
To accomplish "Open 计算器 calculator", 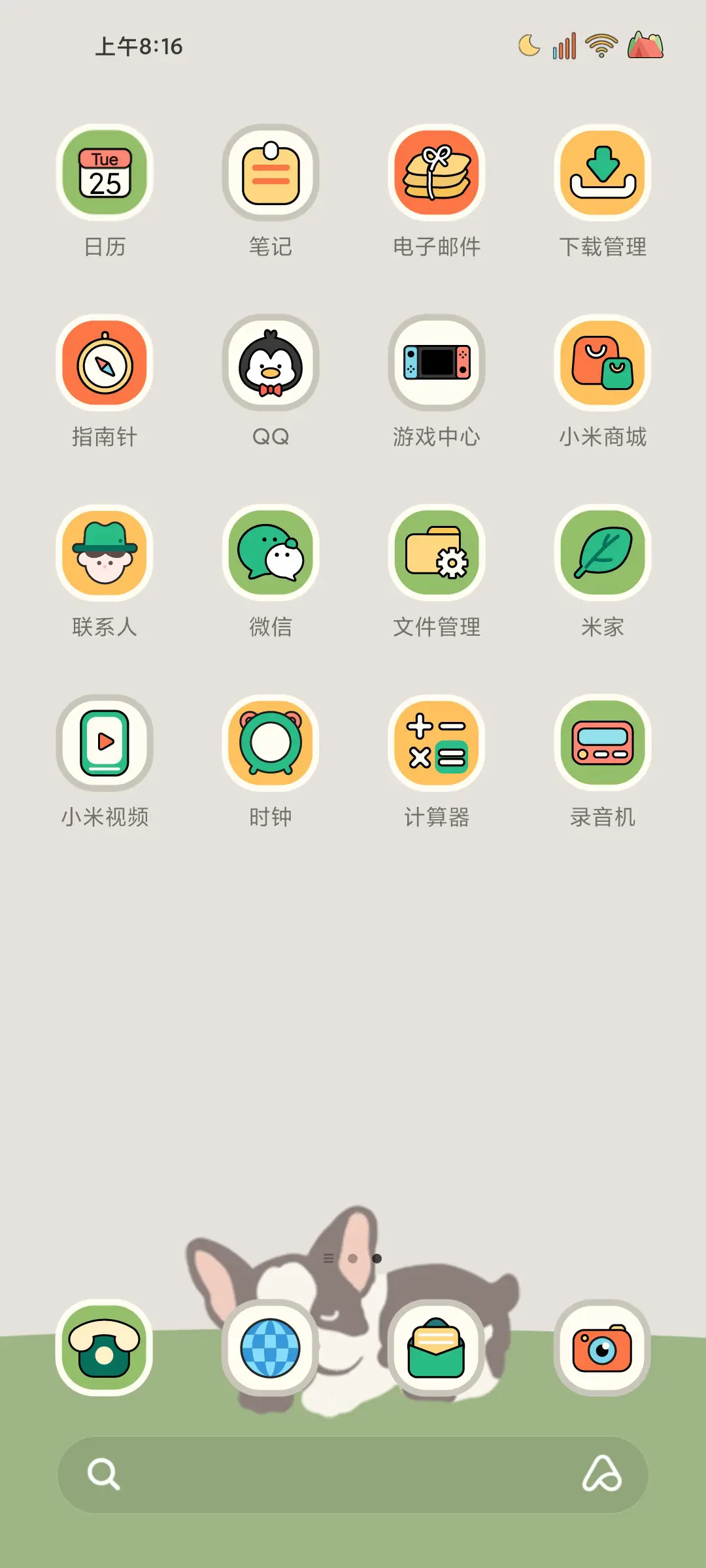I will tap(437, 743).
